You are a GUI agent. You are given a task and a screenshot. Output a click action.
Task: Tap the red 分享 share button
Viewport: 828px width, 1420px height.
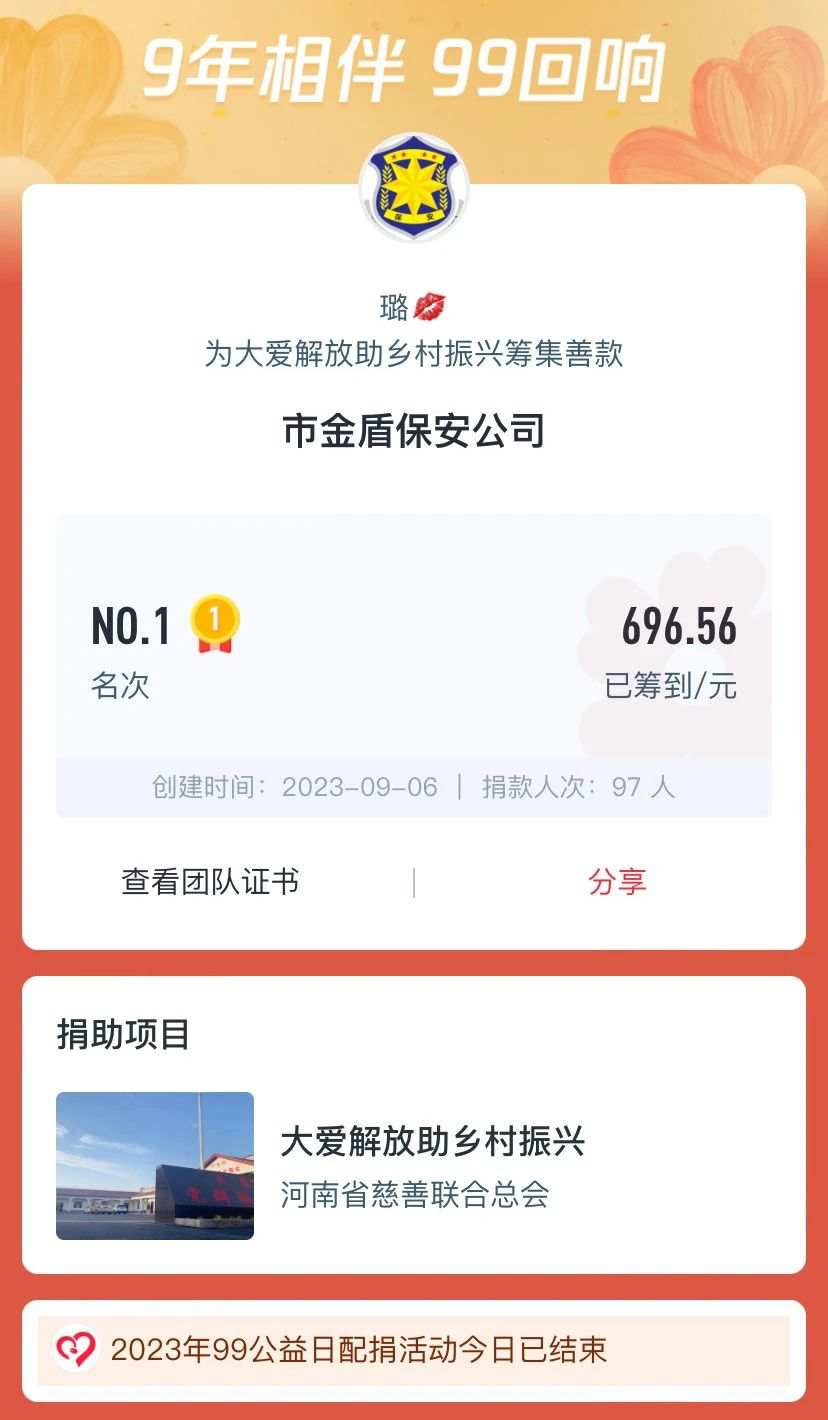[617, 882]
